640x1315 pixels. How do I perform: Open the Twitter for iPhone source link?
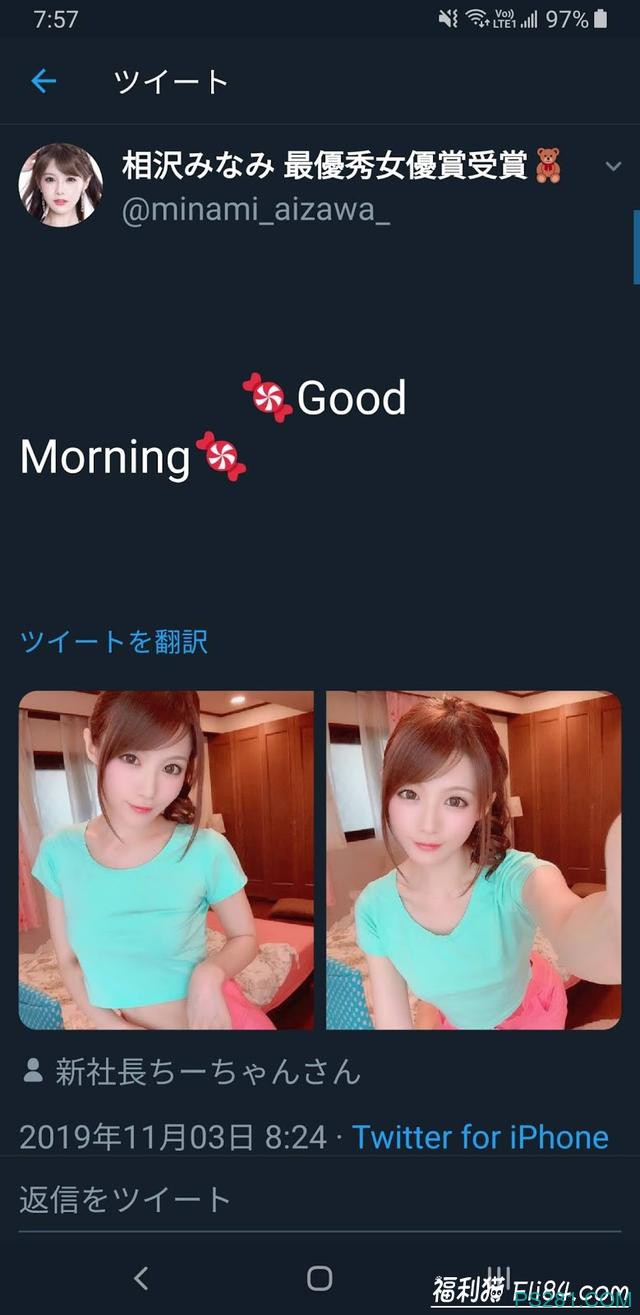(480, 1137)
